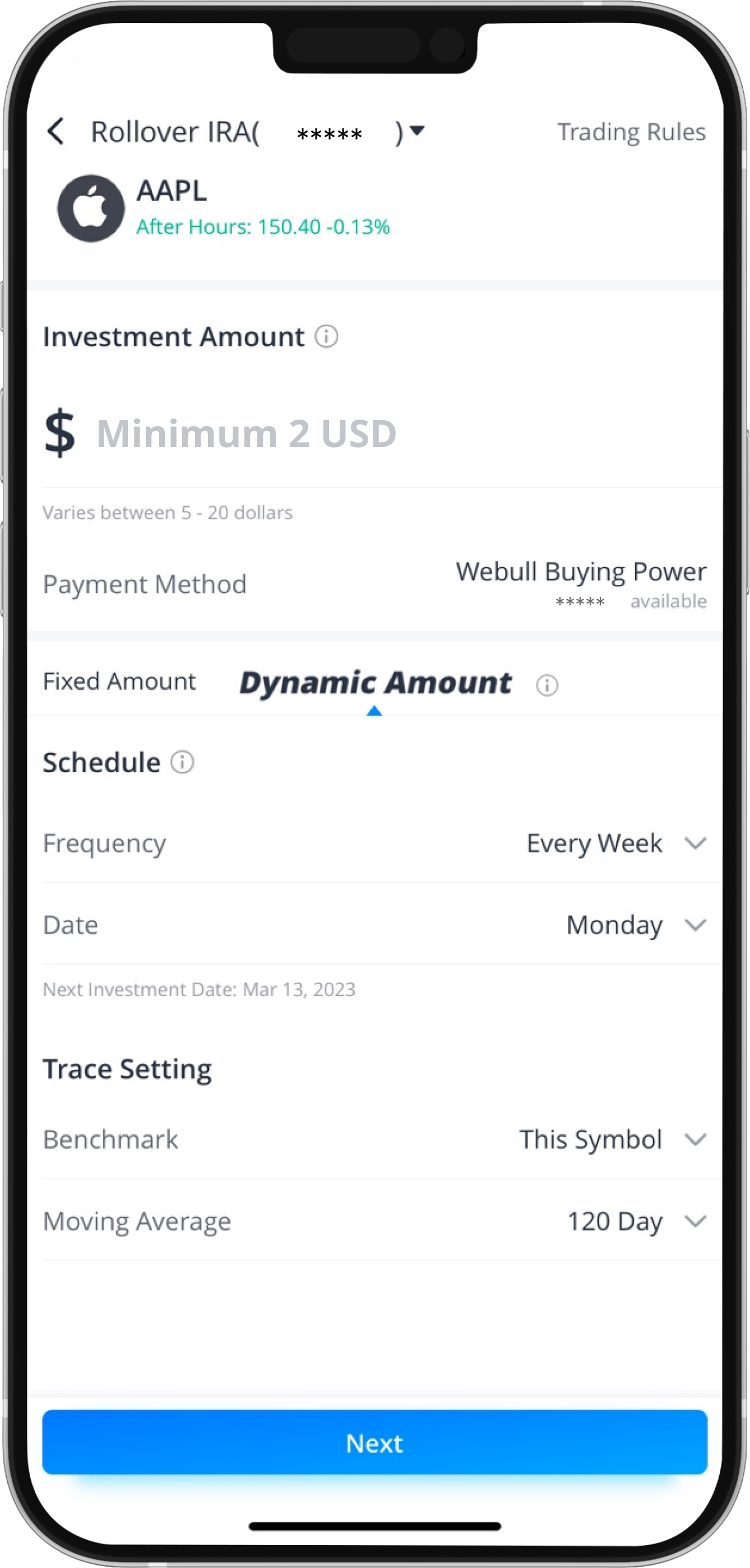Viewport: 750px width, 1568px height.
Task: Tap the Investment Amount info icon
Action: (x=326, y=336)
